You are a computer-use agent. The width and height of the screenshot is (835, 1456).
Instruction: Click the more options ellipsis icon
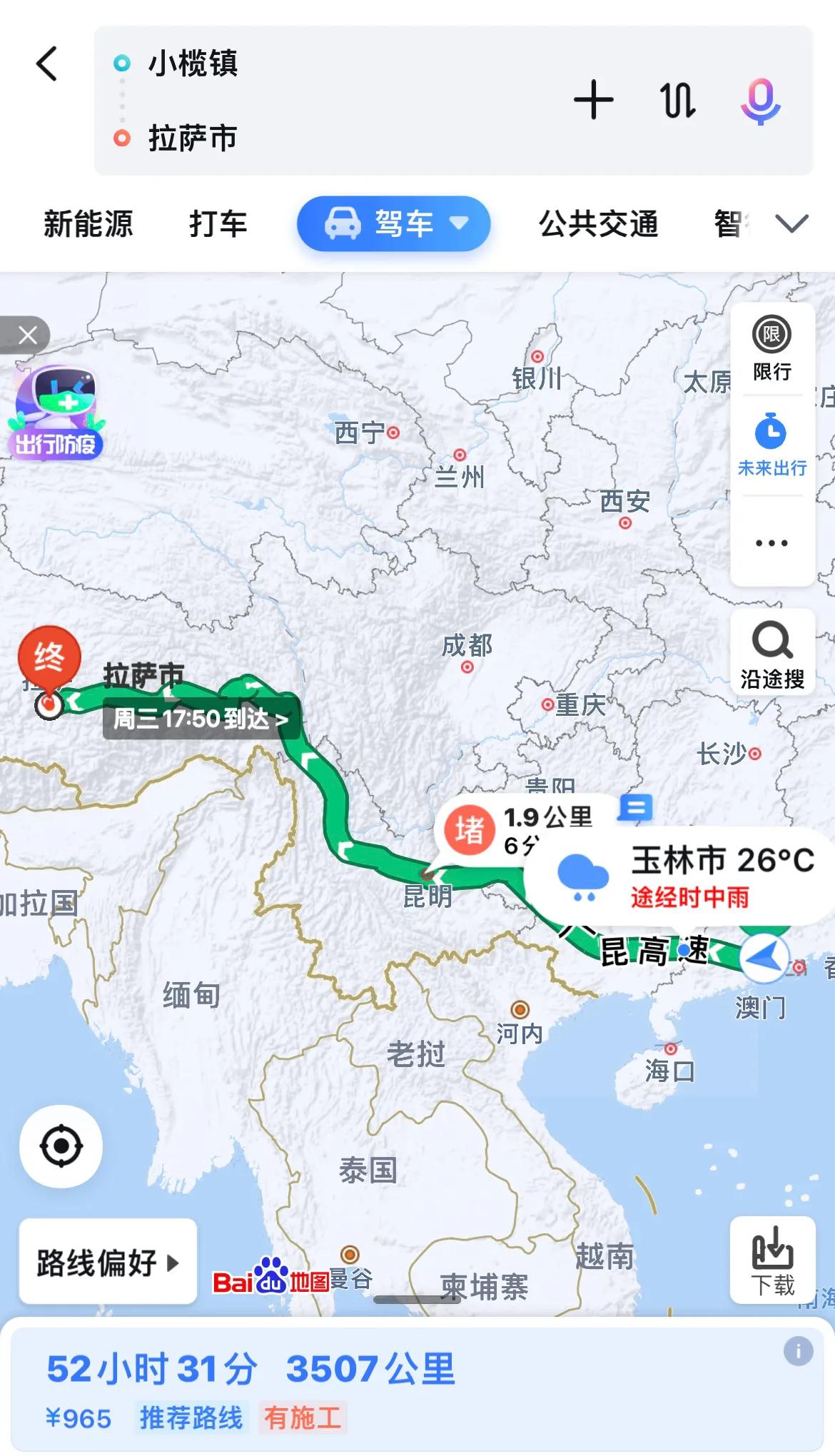(771, 542)
